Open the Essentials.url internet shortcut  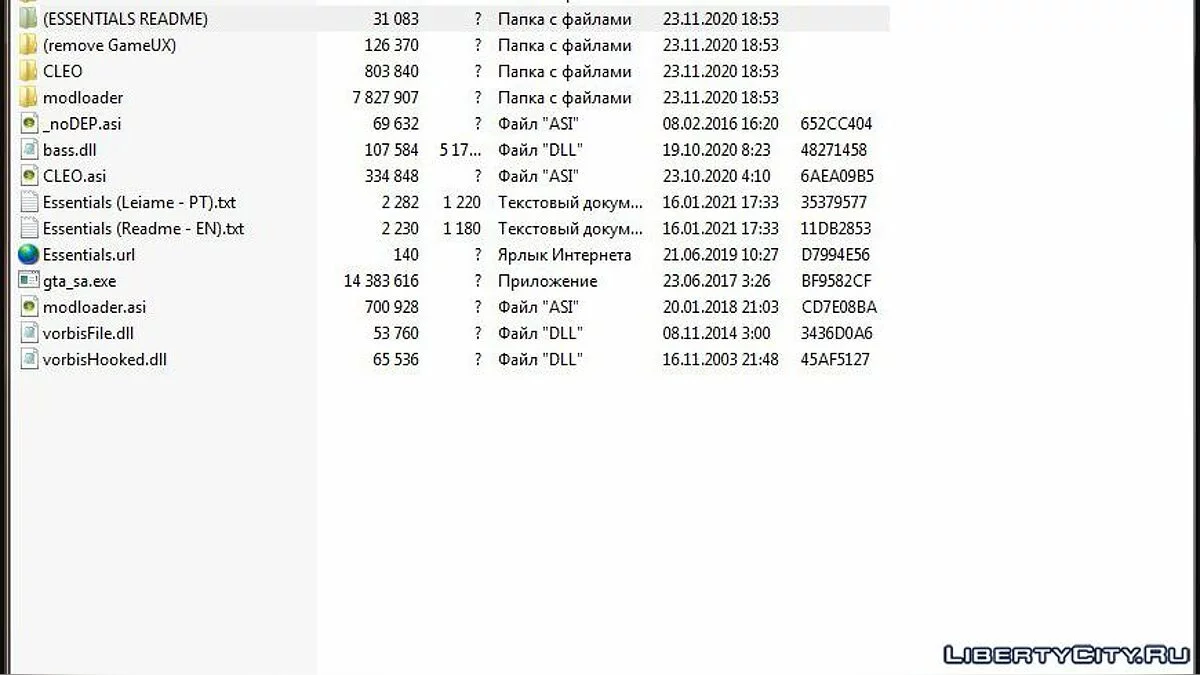point(88,254)
